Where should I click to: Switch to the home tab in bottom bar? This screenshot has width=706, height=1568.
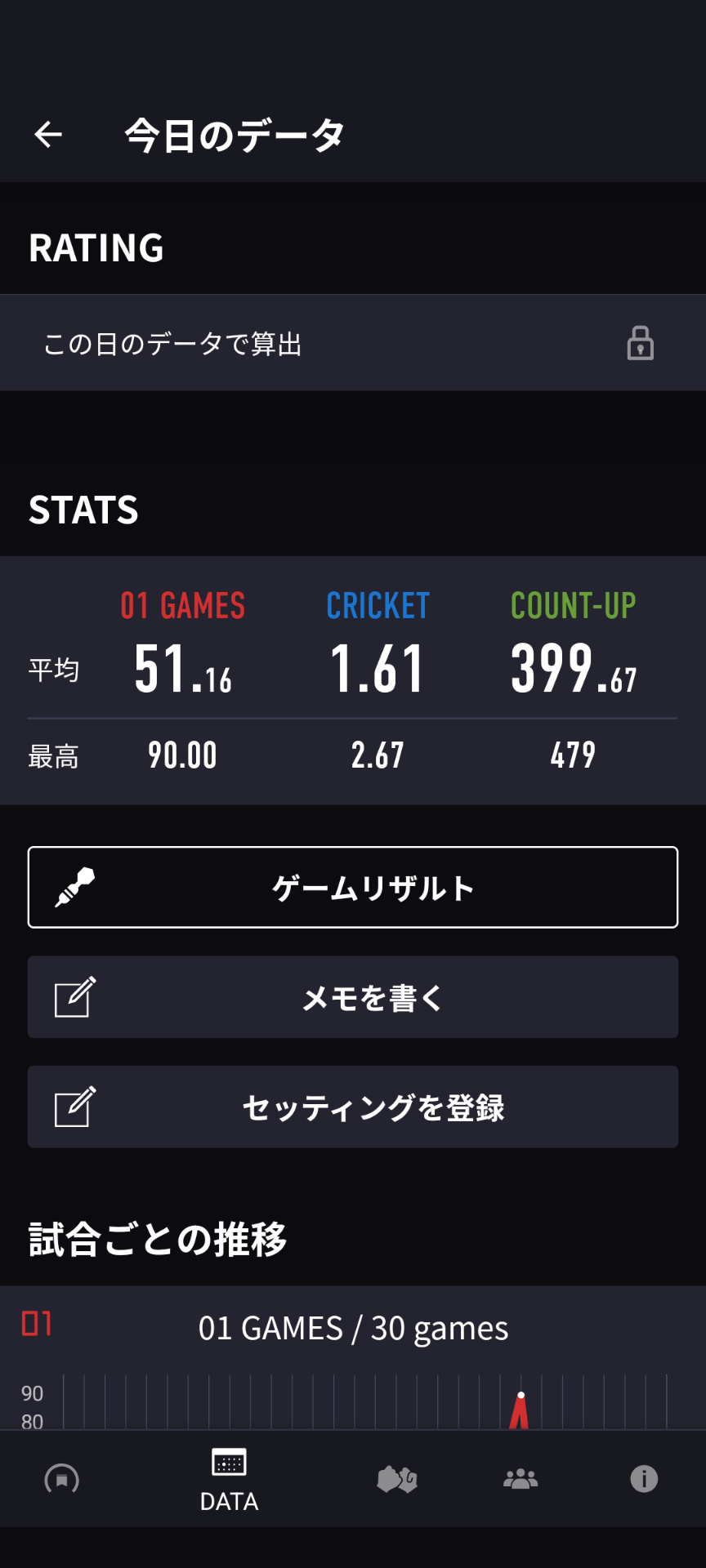[x=62, y=1479]
